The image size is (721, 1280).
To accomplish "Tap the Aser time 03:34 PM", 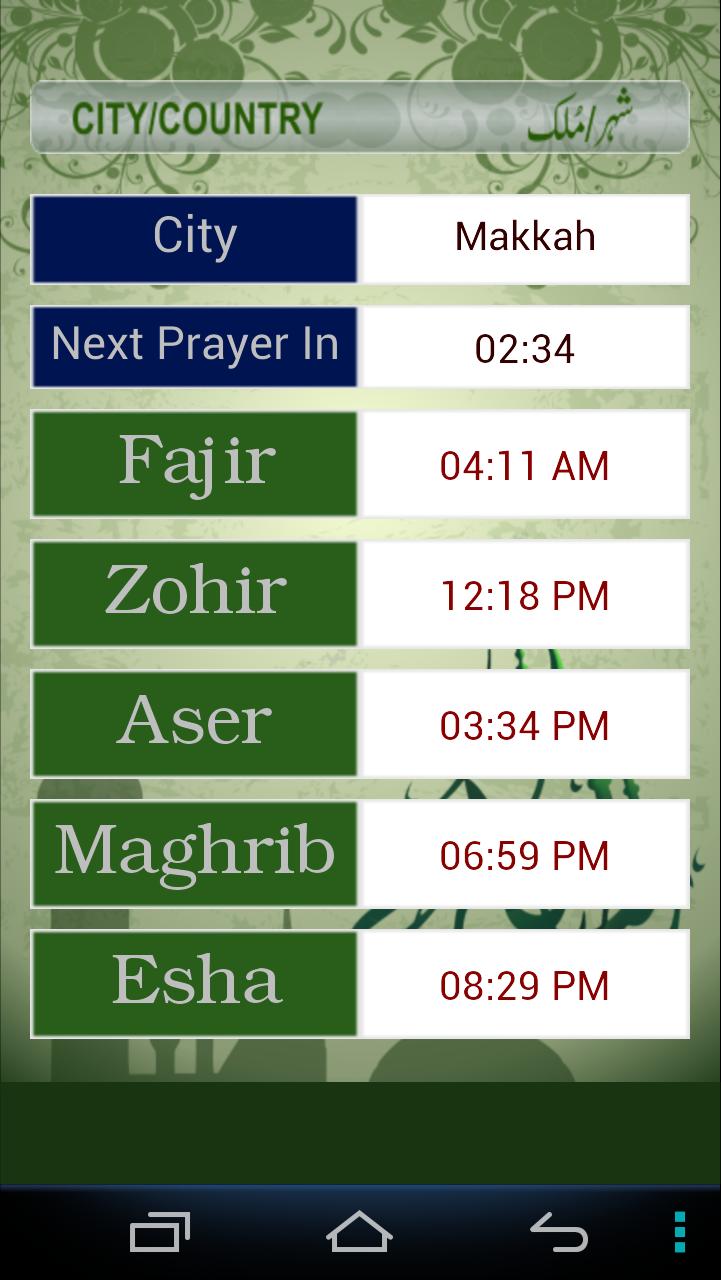I will 525,725.
